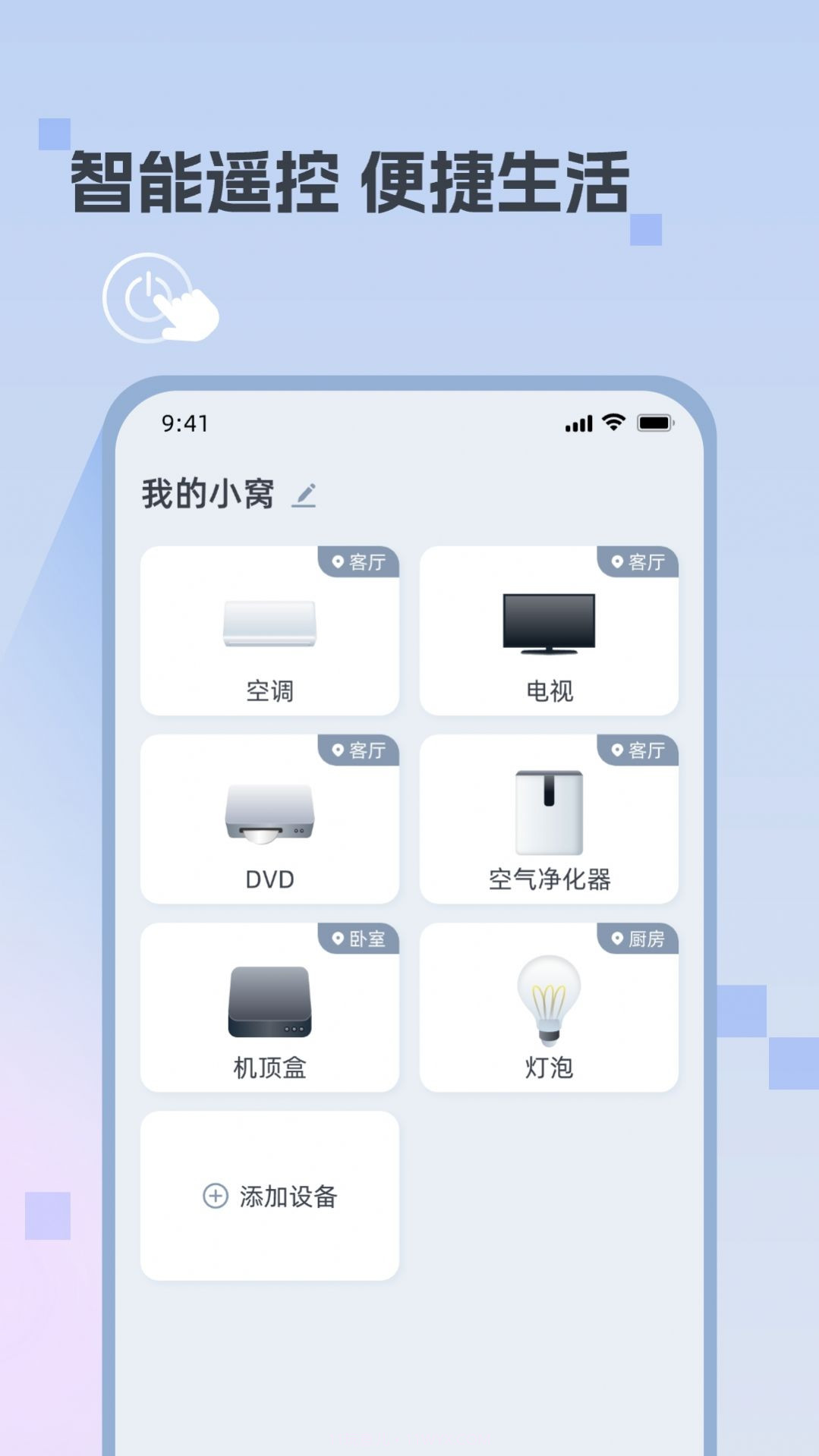The height and width of the screenshot is (1456, 819).
Task: Open the 电视 TV remote via its icon
Action: pyautogui.click(x=548, y=621)
